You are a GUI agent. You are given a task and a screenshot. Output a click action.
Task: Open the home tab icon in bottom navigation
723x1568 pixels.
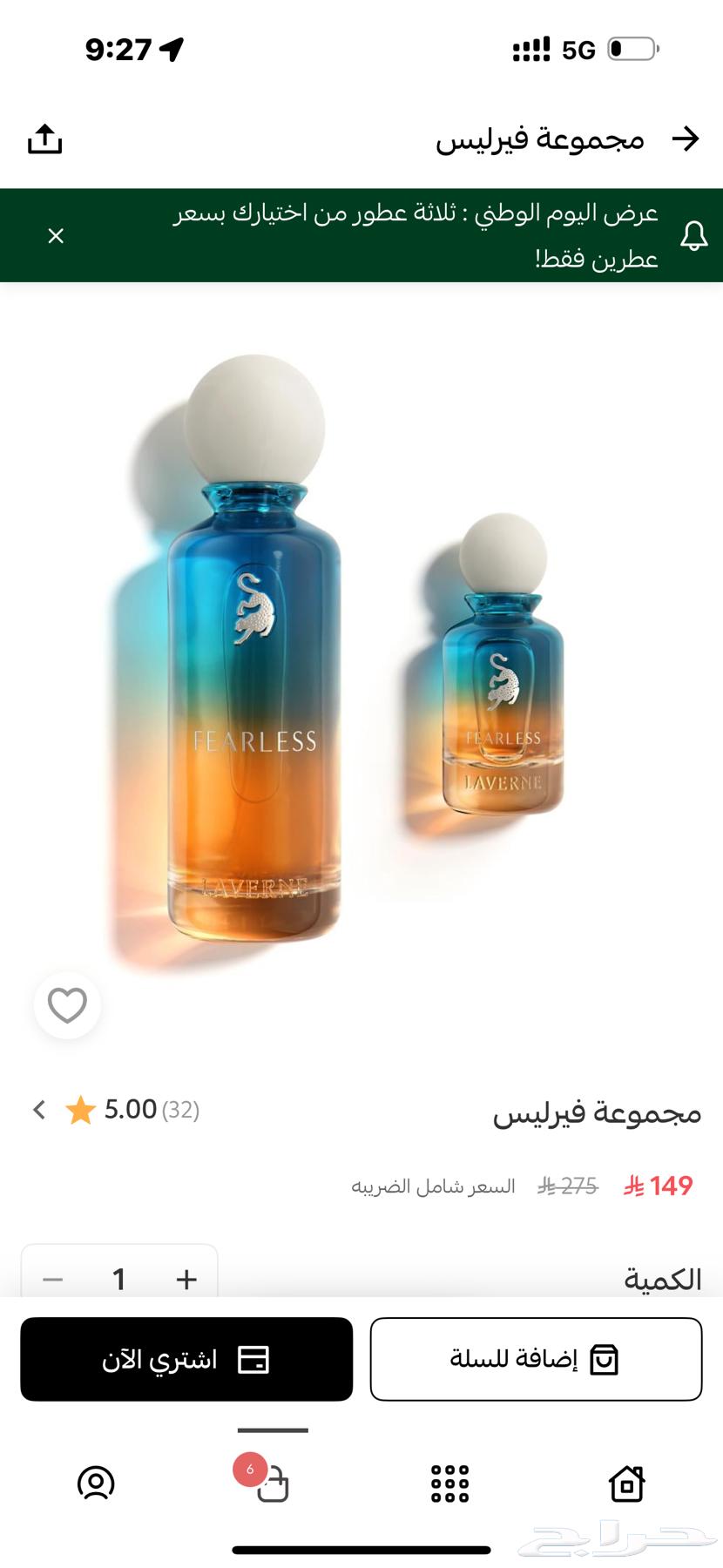[x=629, y=1485]
